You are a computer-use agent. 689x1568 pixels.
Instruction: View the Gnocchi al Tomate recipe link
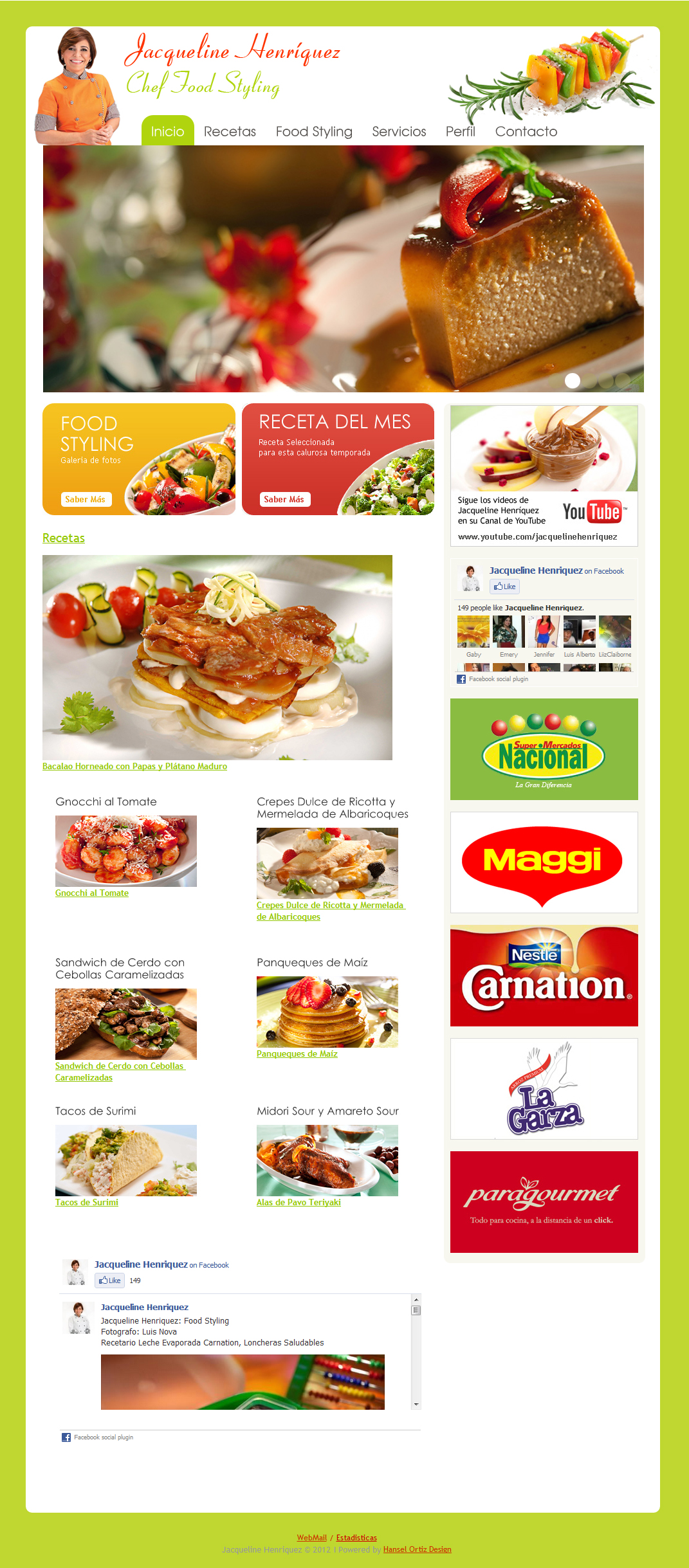[x=92, y=893]
